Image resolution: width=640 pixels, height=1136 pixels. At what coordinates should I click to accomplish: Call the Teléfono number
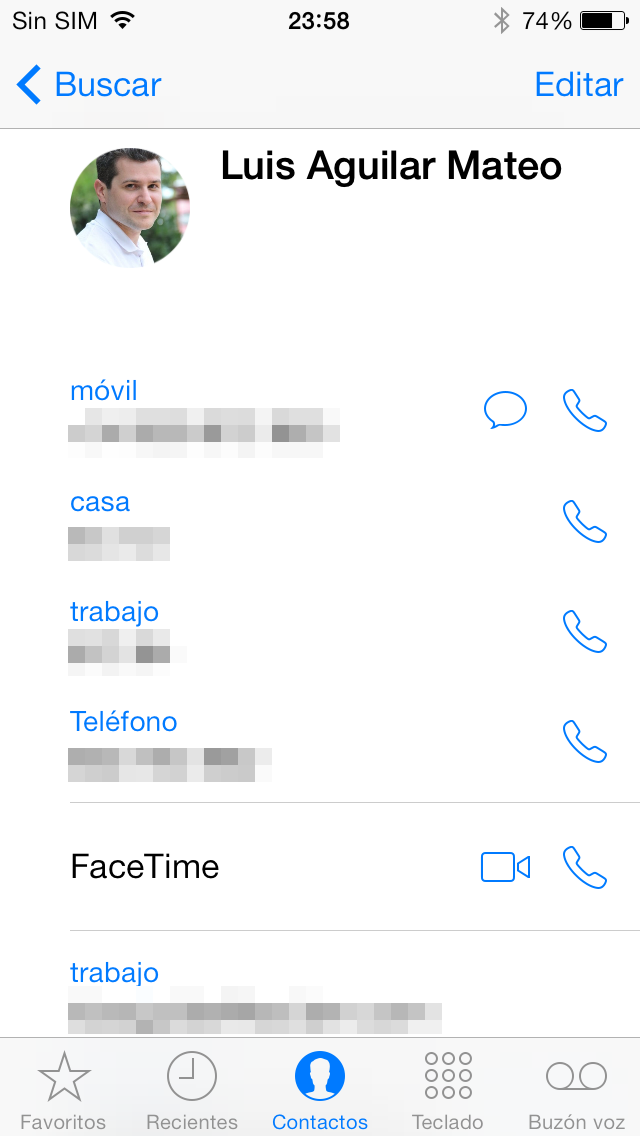coord(585,741)
